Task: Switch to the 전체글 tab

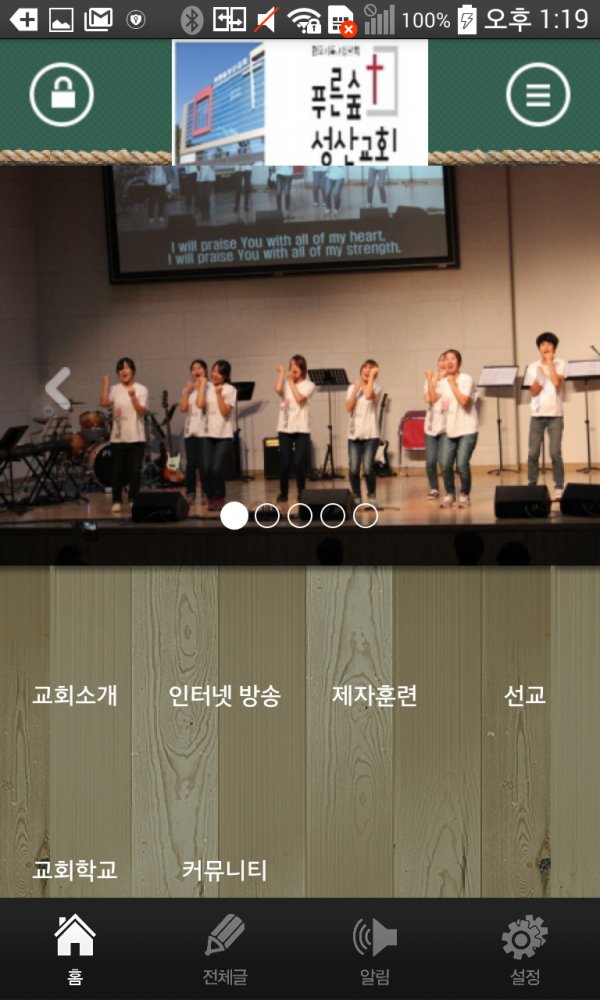Action: (x=225, y=950)
